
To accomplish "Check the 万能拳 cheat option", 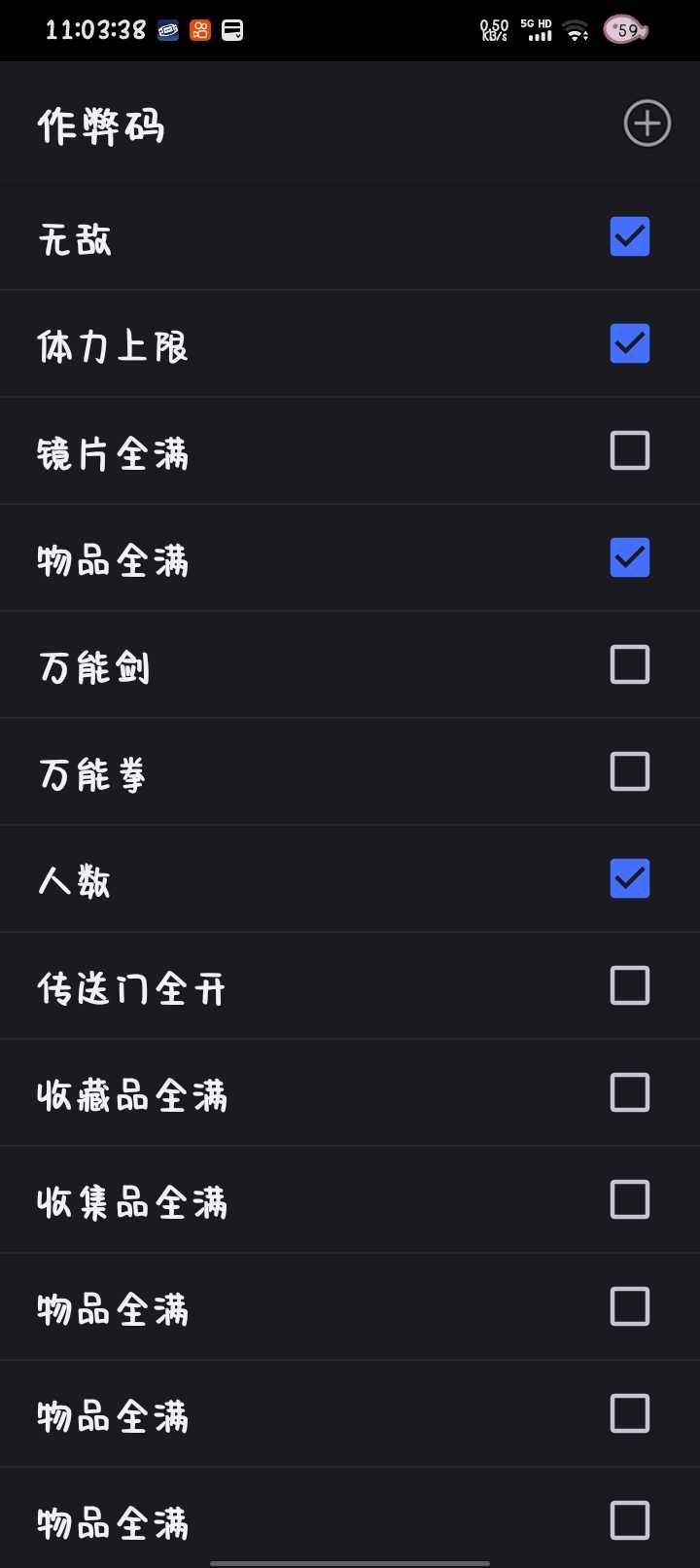I will [630, 771].
